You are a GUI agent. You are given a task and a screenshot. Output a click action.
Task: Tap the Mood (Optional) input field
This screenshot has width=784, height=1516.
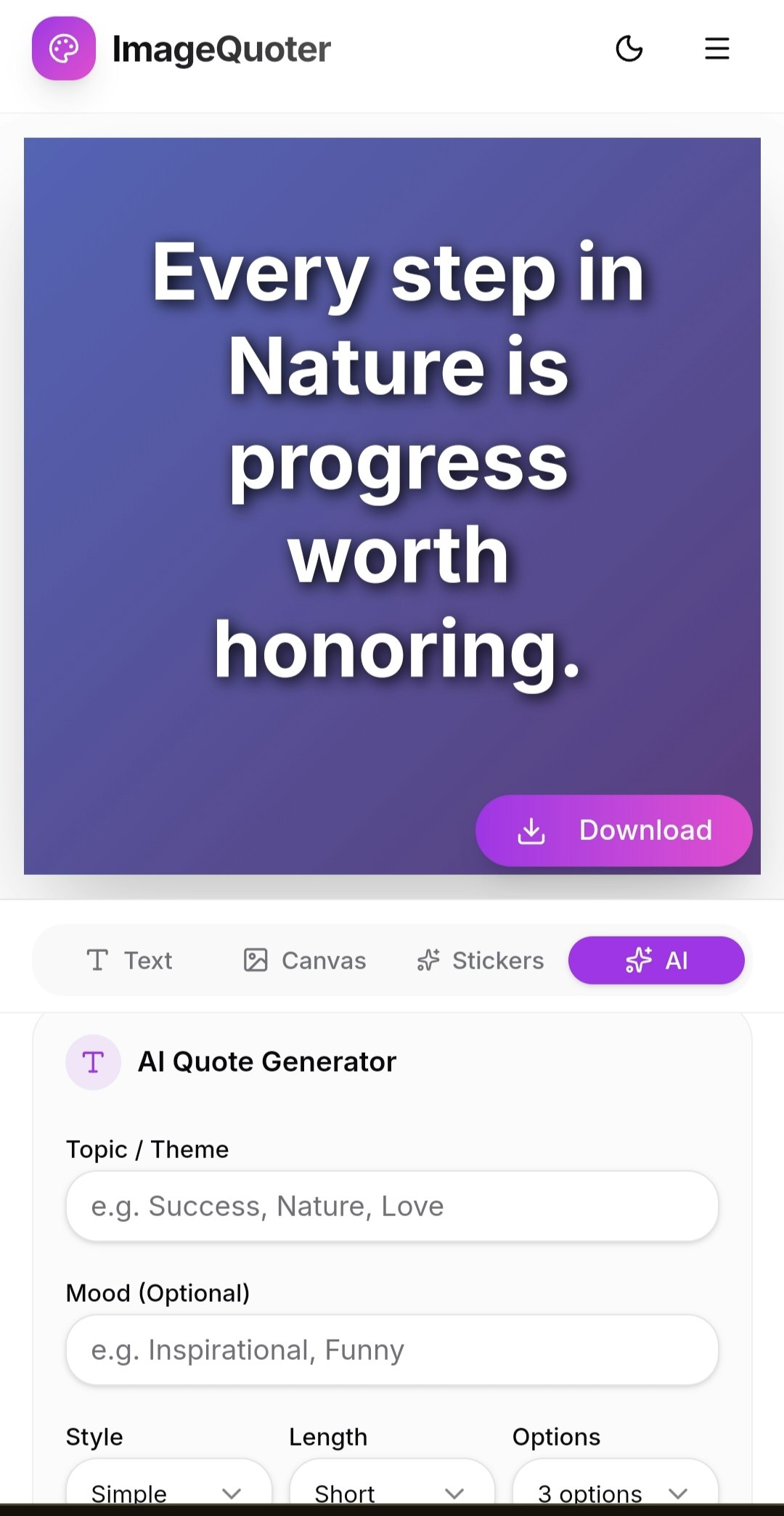click(392, 1350)
